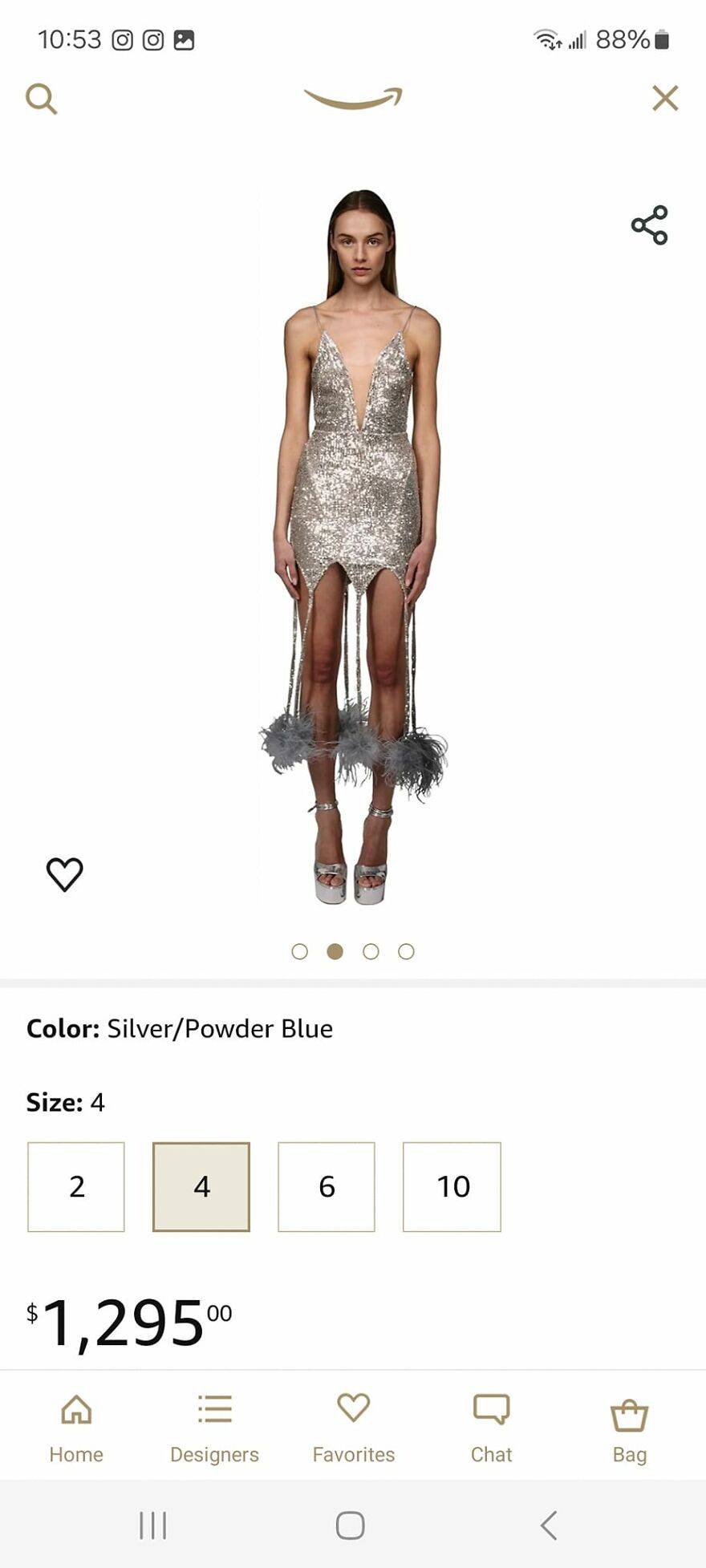Screen dimensions: 706x1568
Task: Tap the system back button
Action: tap(549, 1525)
